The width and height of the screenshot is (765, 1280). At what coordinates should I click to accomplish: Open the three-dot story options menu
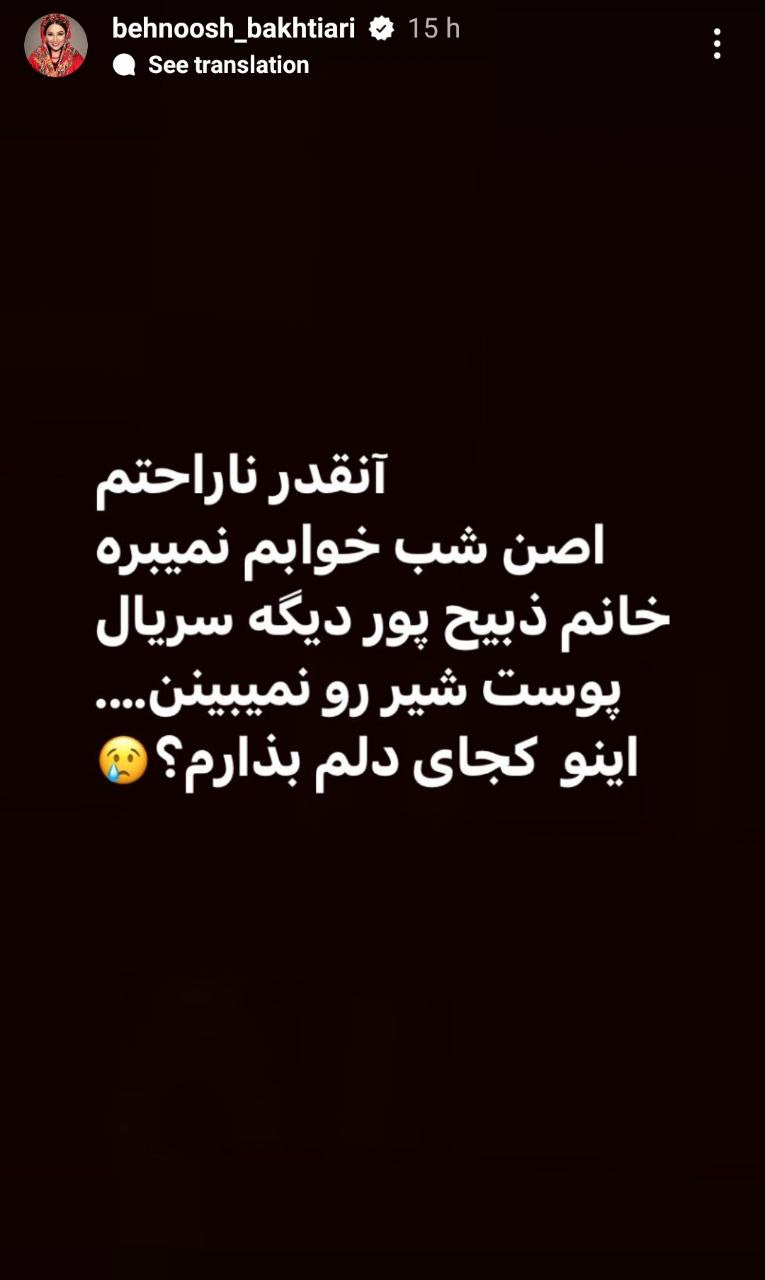point(717,44)
